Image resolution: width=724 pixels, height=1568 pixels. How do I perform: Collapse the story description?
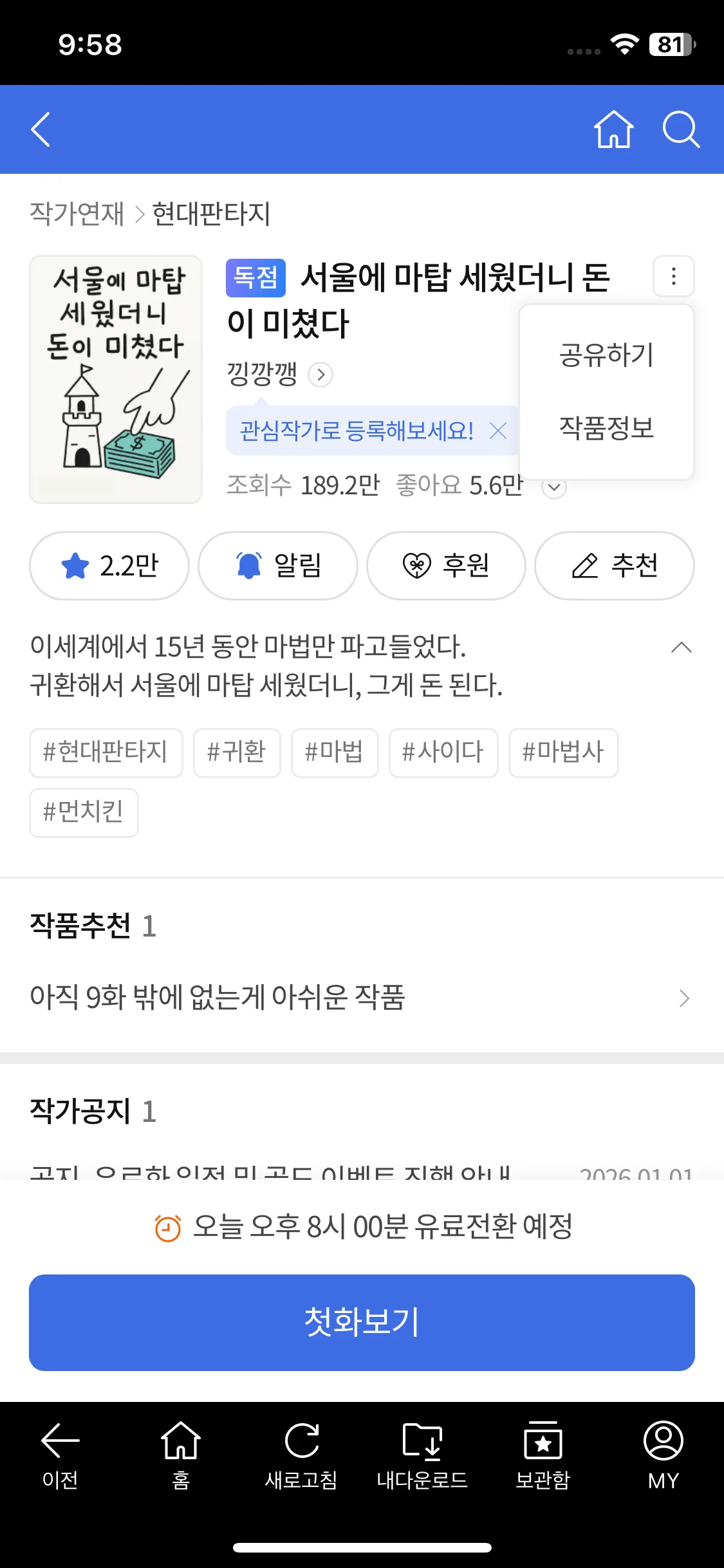click(x=681, y=648)
